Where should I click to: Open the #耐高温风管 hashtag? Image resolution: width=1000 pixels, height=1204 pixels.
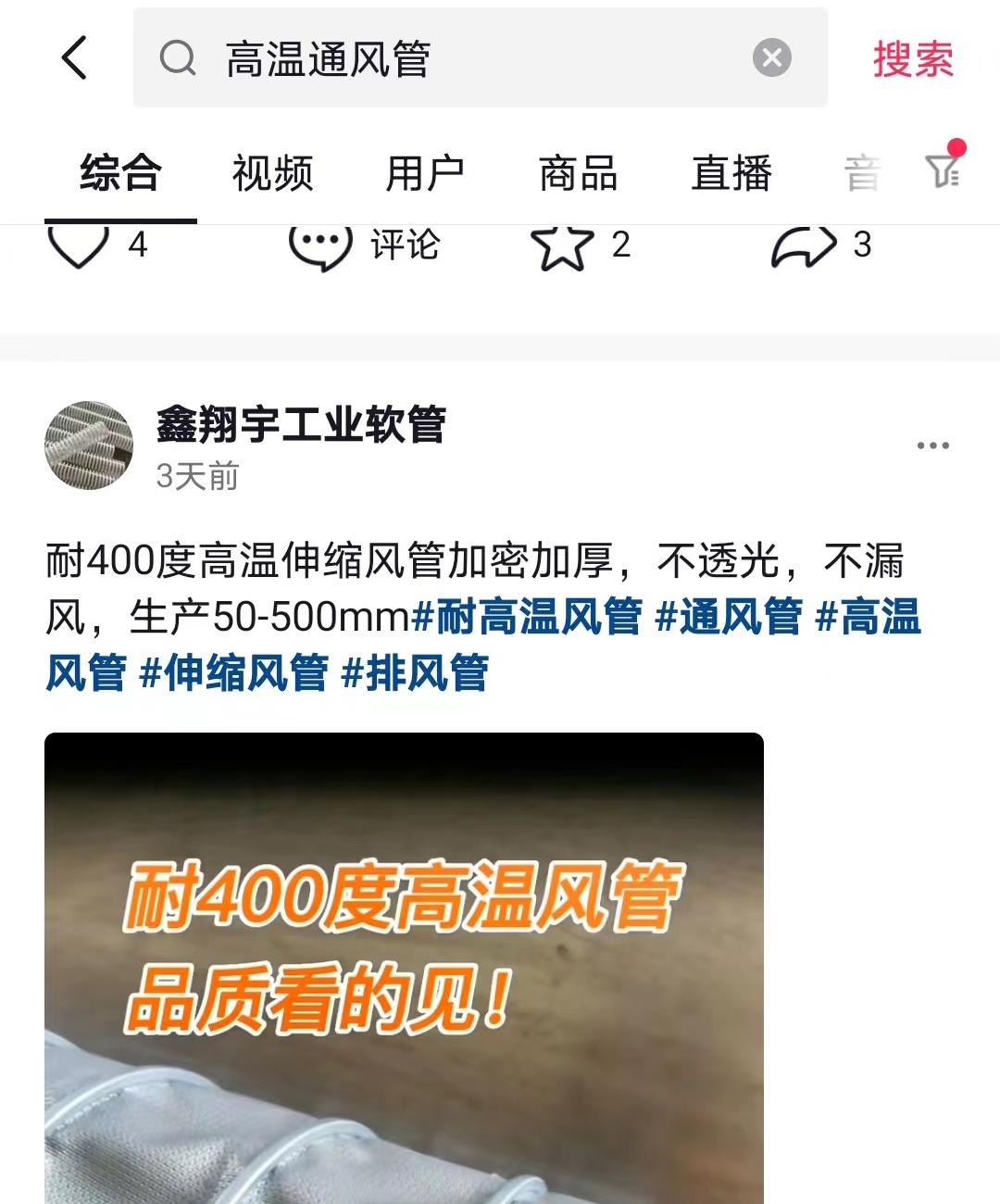[x=527, y=617]
